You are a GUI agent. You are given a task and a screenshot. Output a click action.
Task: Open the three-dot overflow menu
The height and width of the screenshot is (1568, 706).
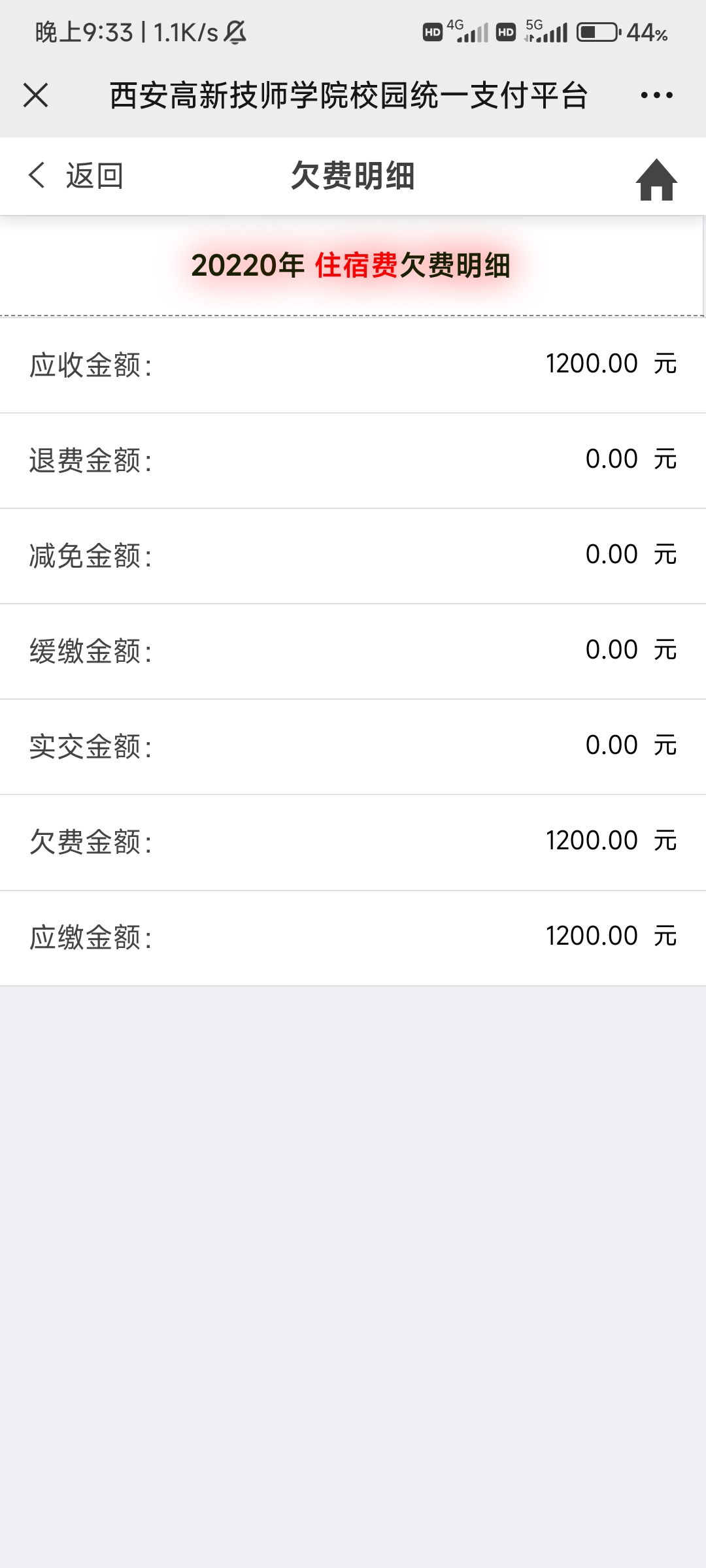[656, 95]
